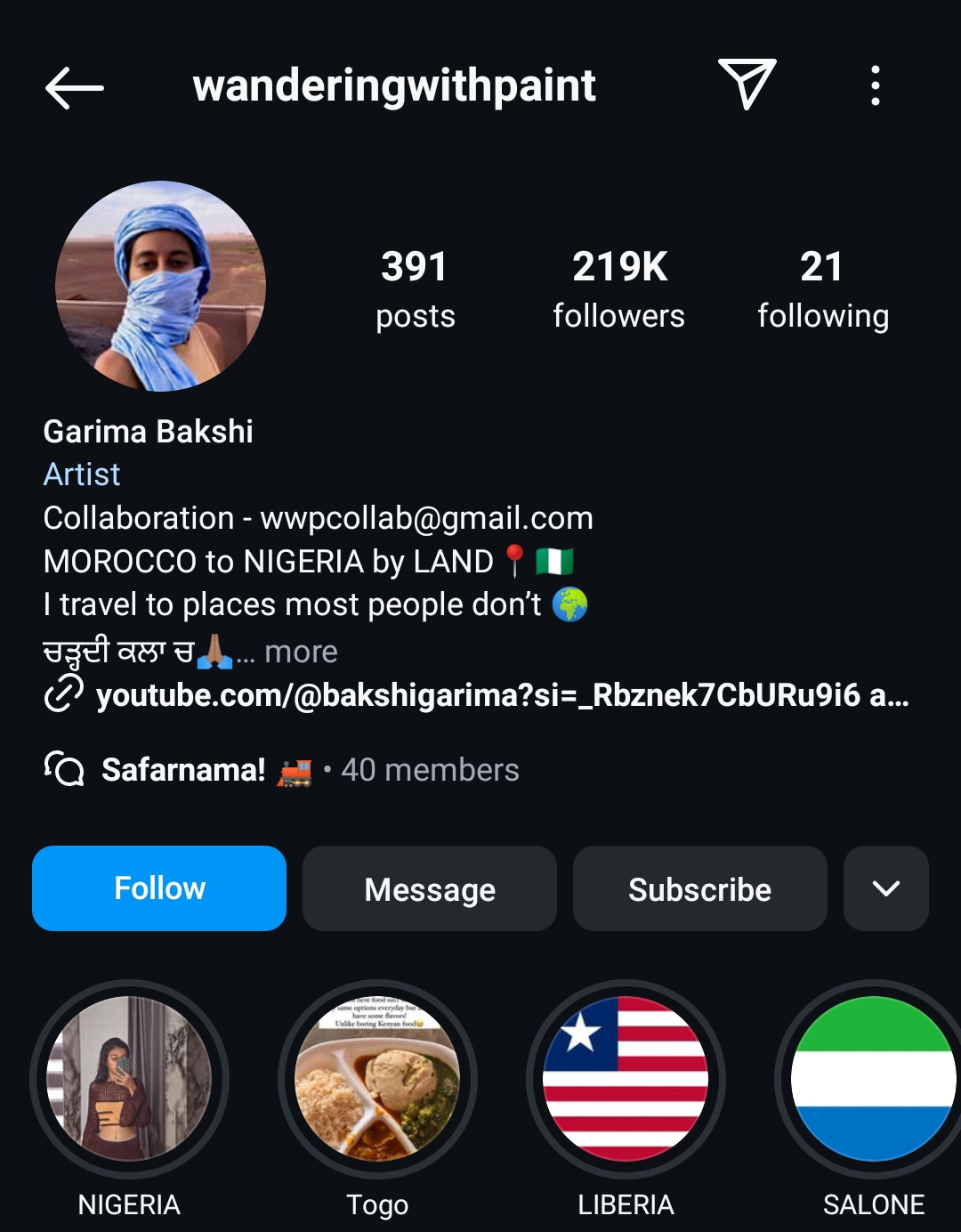961x1232 pixels.
Task: View the SALONE story highlight
Action: (x=873, y=1079)
